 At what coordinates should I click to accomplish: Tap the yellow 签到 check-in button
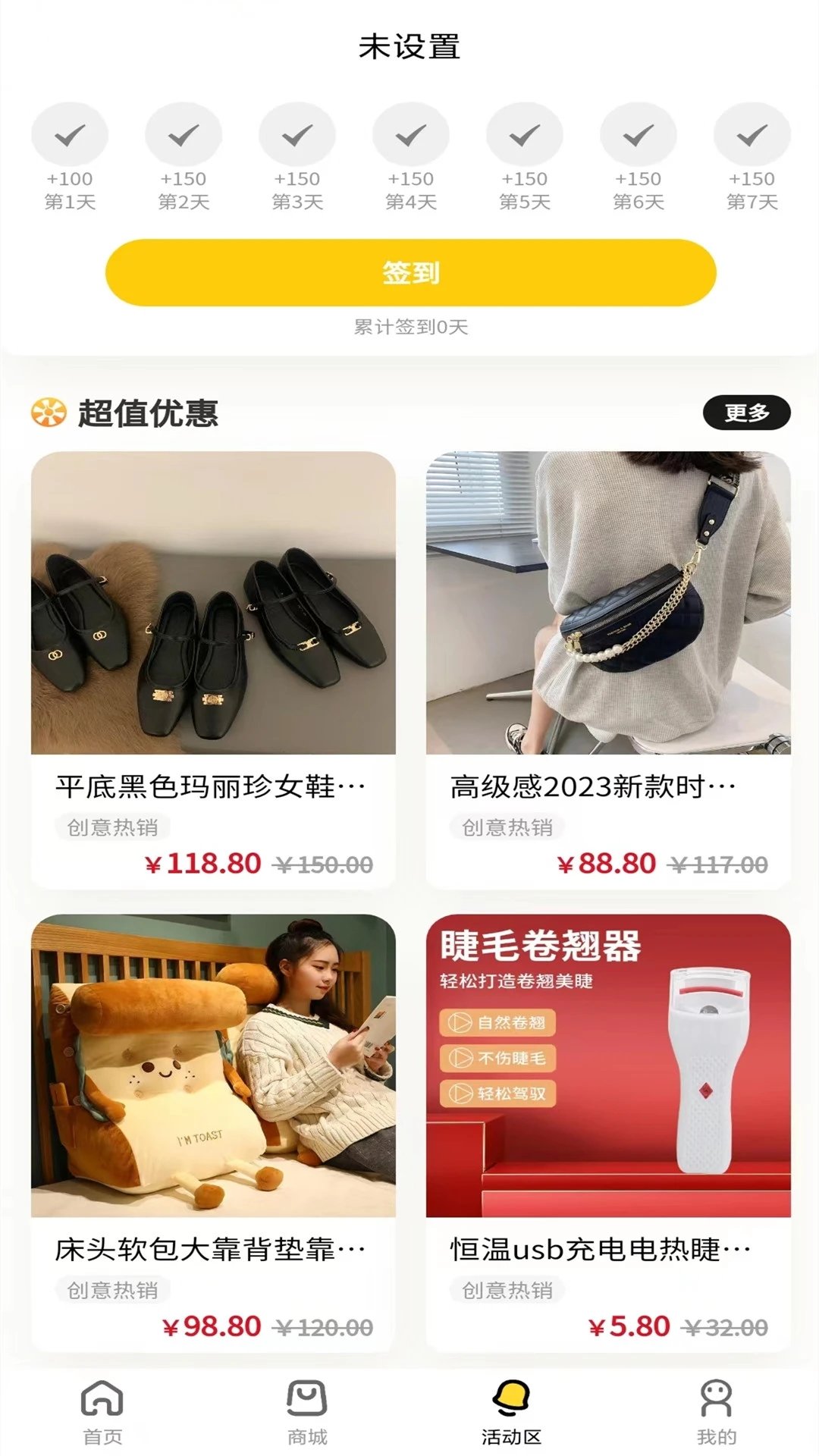[410, 273]
